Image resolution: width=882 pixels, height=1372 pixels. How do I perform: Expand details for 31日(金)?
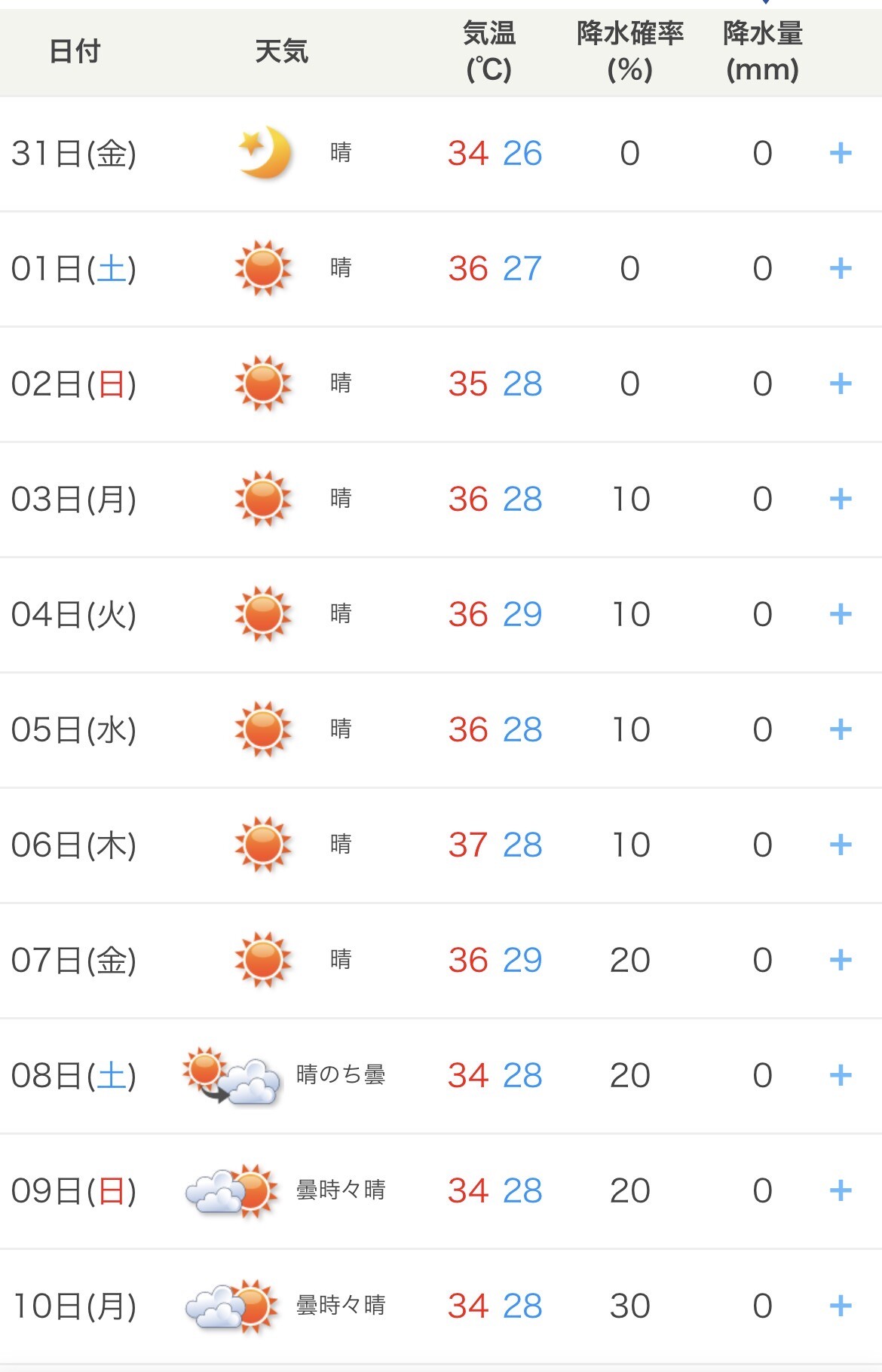pyautogui.click(x=840, y=154)
